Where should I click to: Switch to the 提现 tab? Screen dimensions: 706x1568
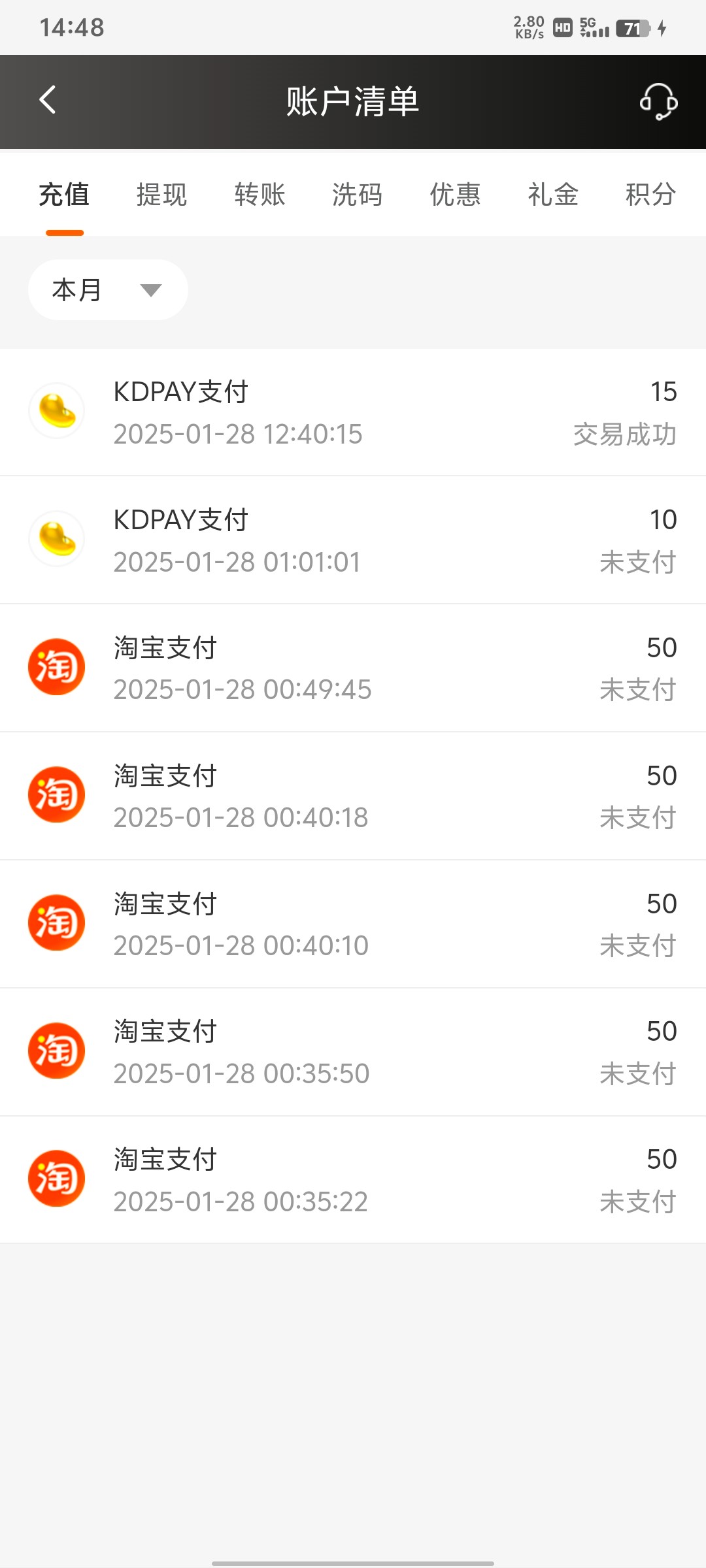point(162,195)
